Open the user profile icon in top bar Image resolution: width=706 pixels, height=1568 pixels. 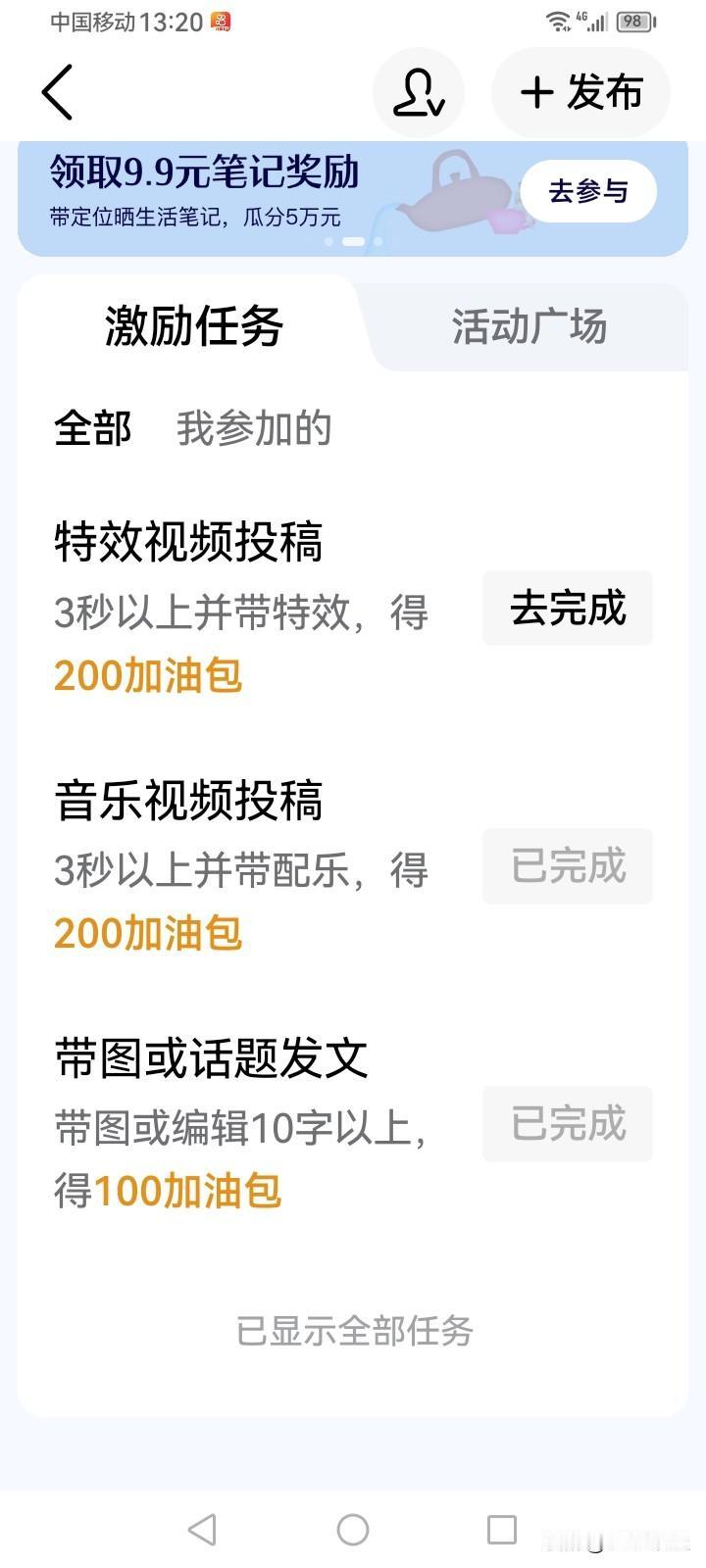[418, 91]
